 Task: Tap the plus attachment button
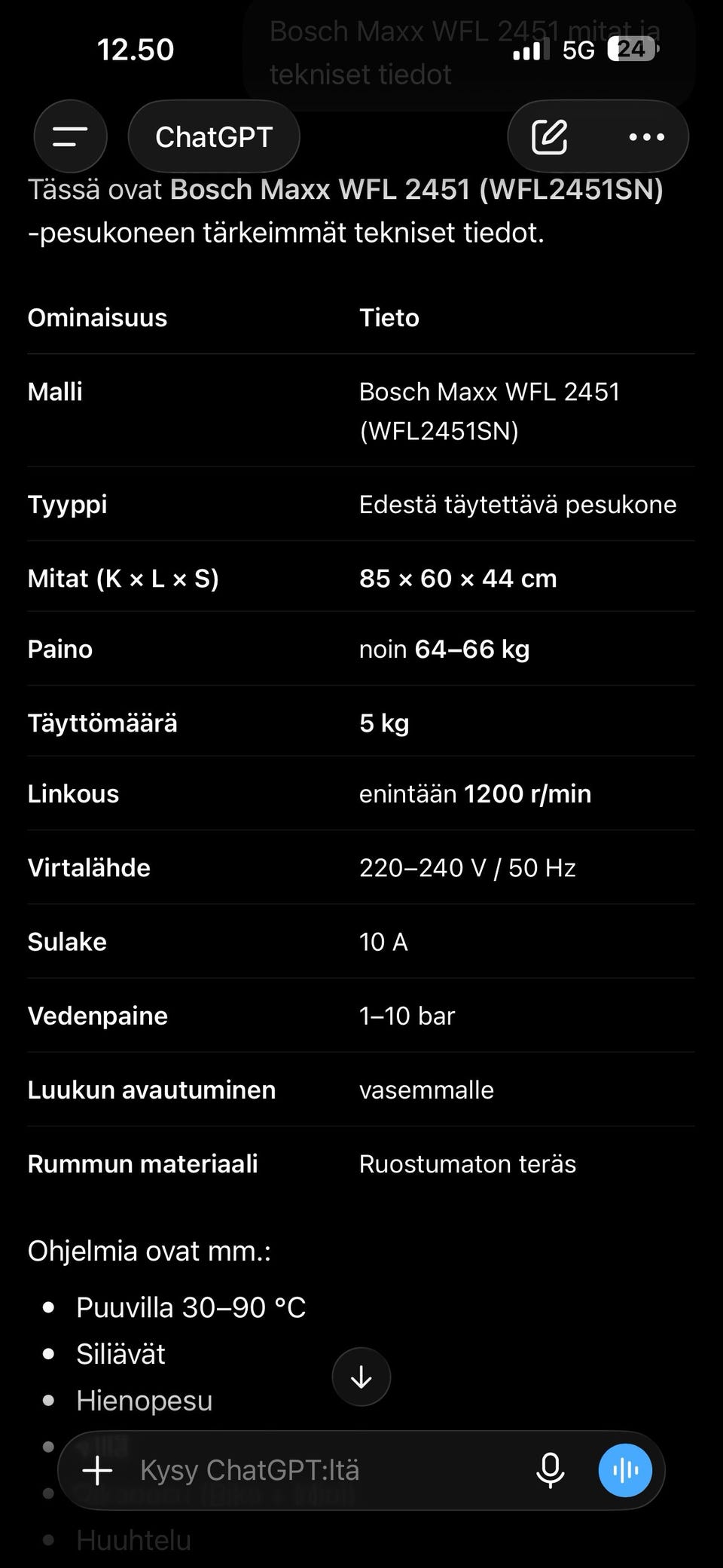[98, 1470]
